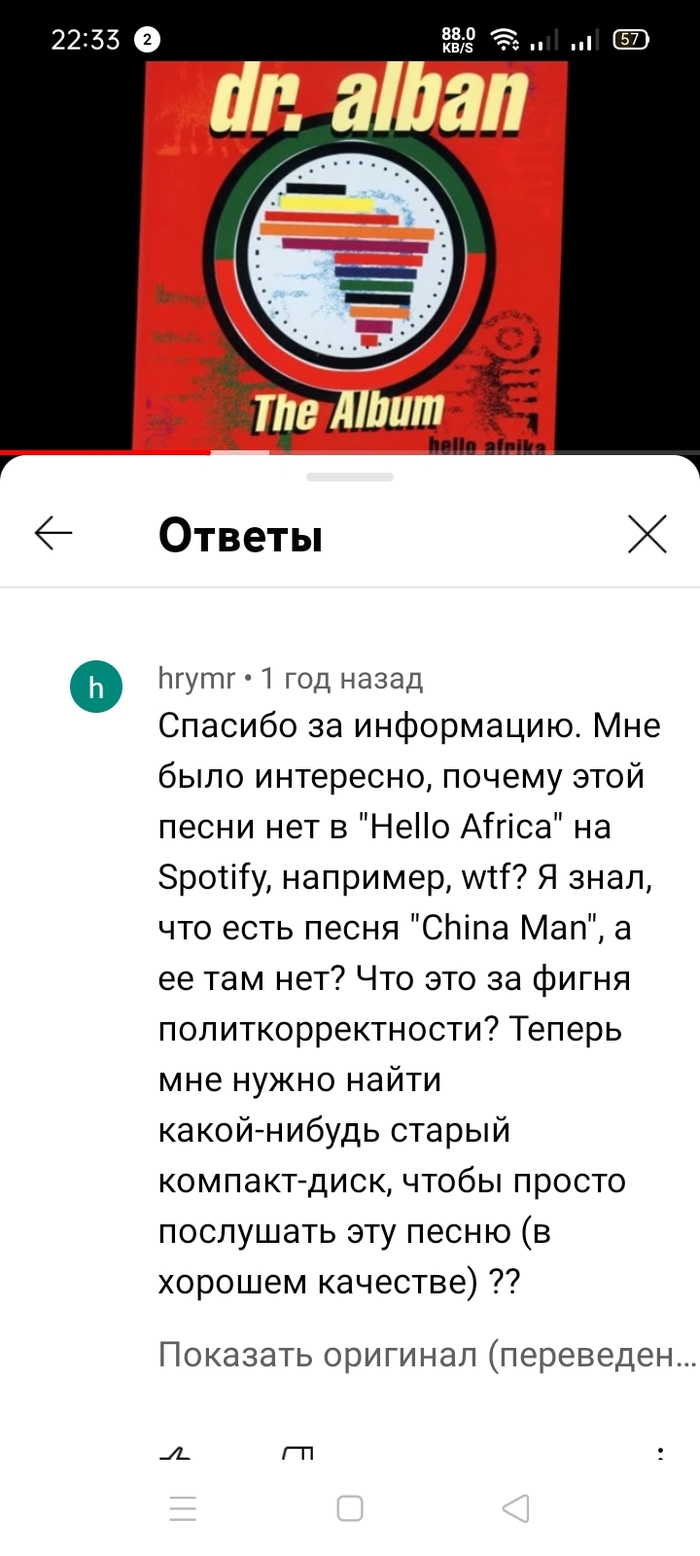Tap the Dr. Alban video player
700x1556 pixels.
pyautogui.click(x=350, y=250)
